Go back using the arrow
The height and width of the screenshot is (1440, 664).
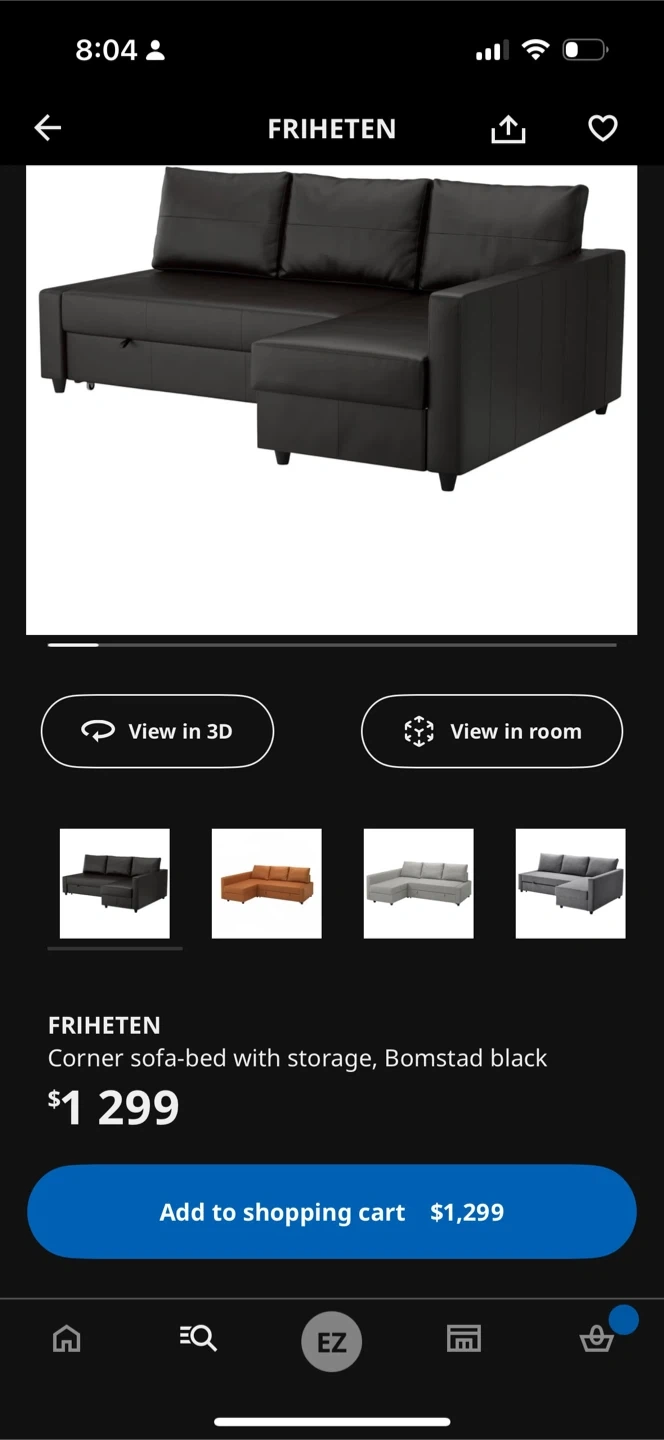(48, 128)
